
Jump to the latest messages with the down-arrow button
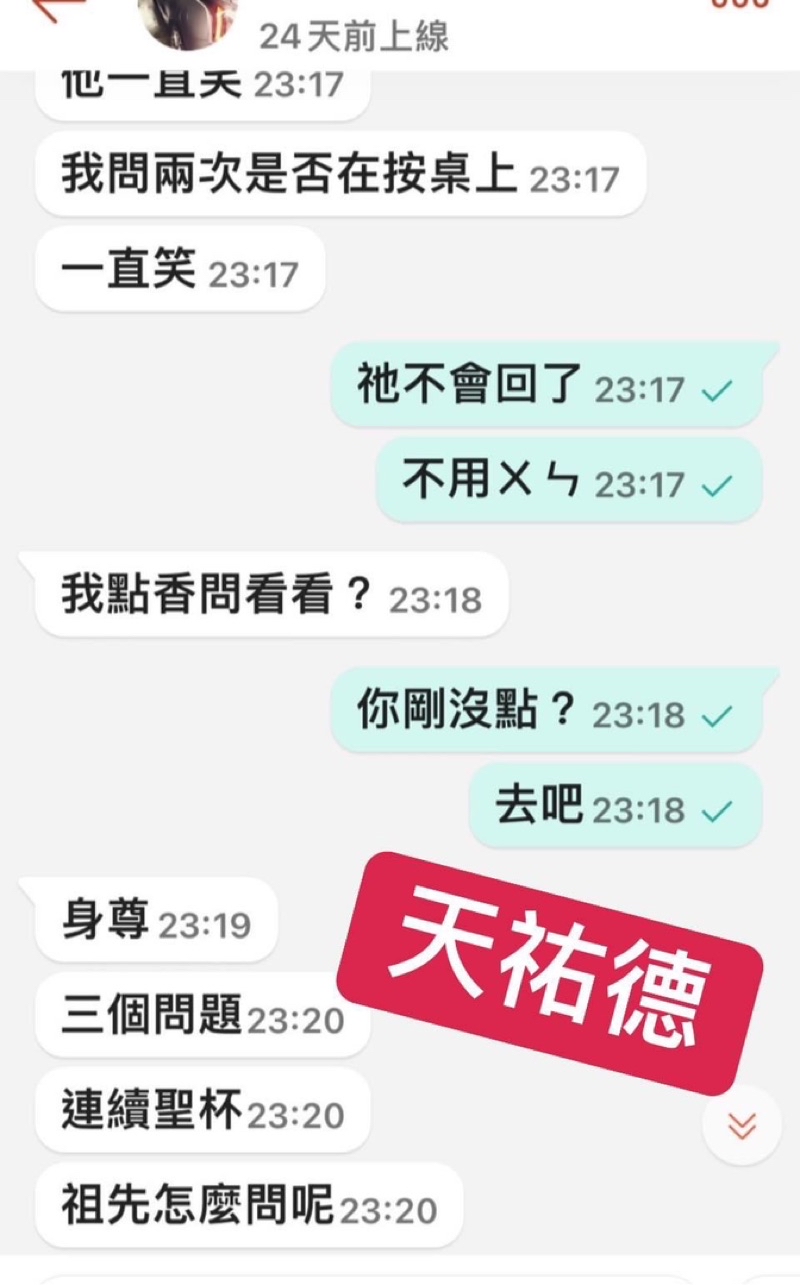(x=741, y=1125)
